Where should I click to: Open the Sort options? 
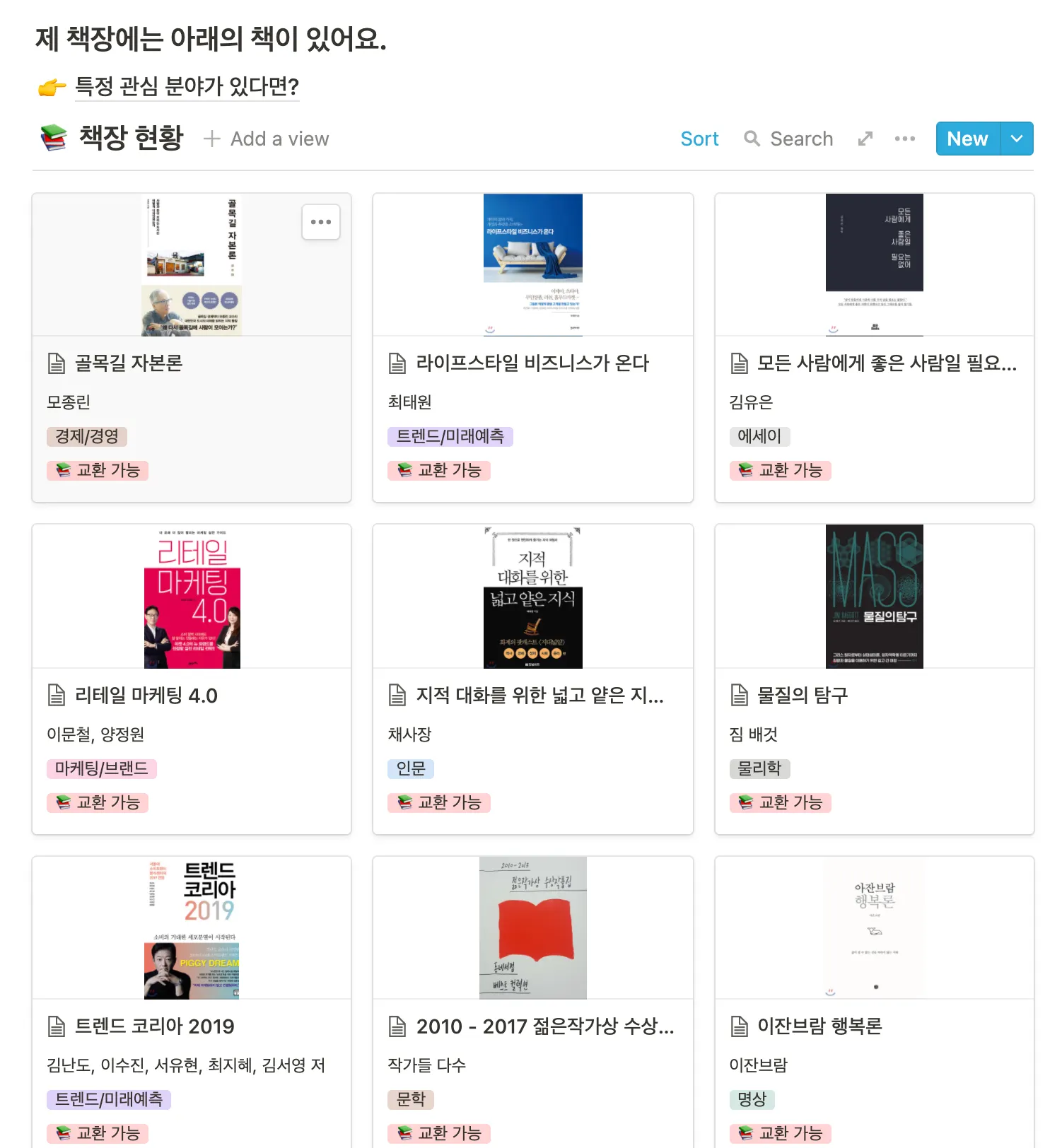click(699, 139)
